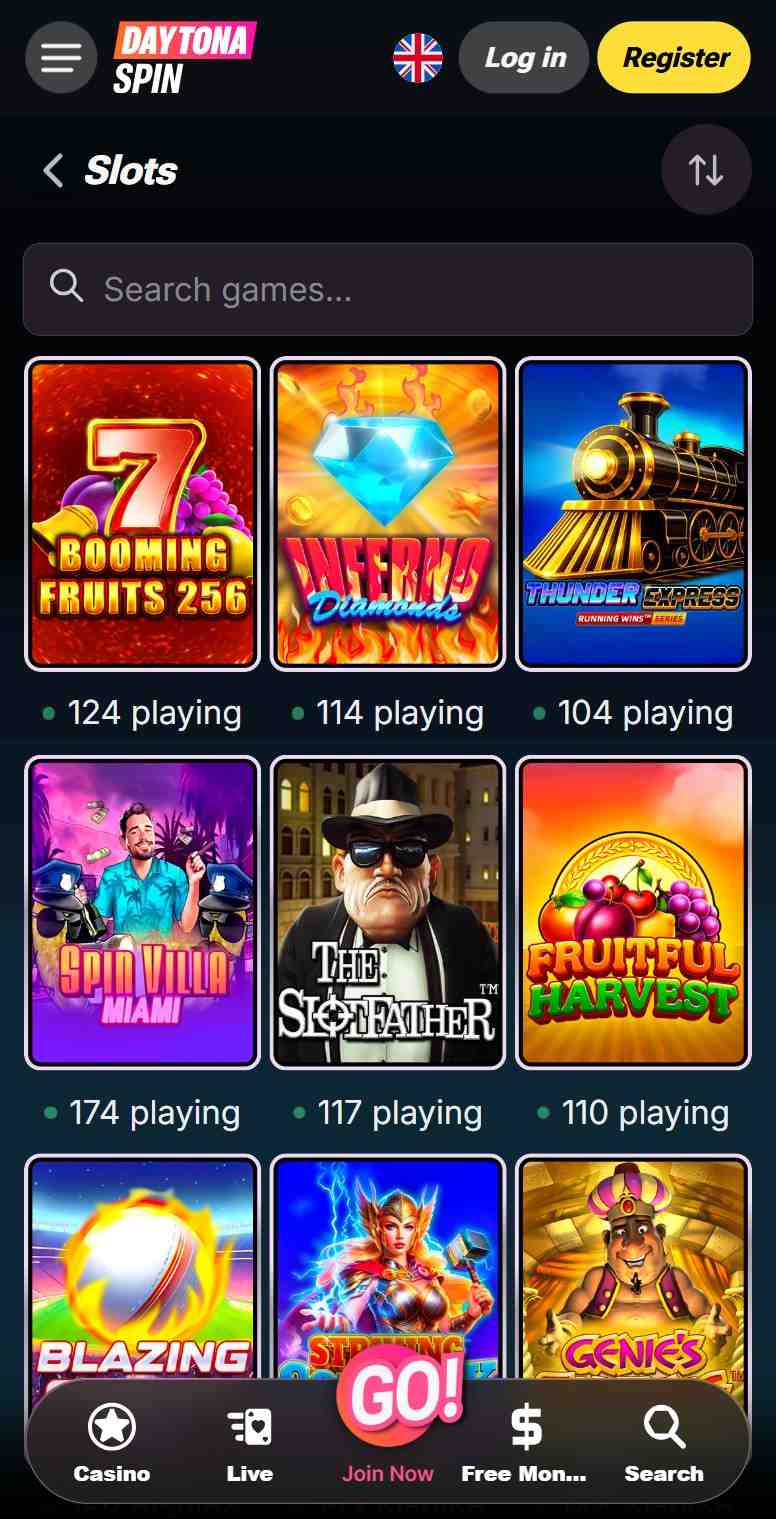Click the Register button
The width and height of the screenshot is (776, 1519).
pyautogui.click(x=673, y=58)
